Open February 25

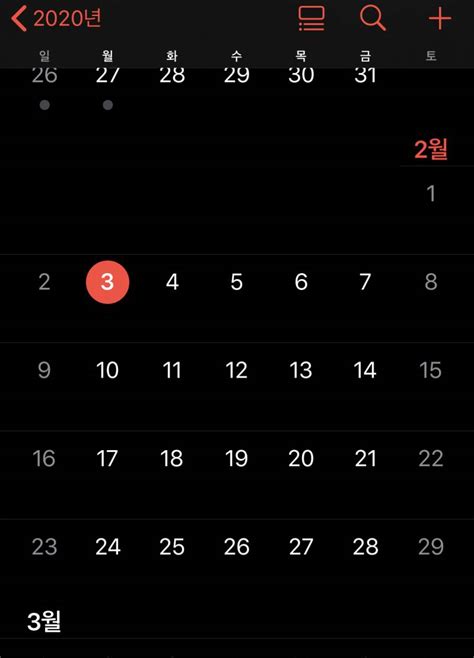[x=172, y=547]
